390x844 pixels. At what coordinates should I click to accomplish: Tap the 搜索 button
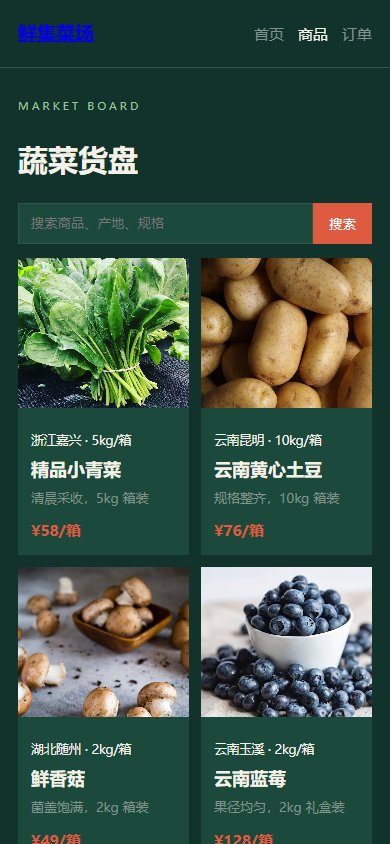342,223
